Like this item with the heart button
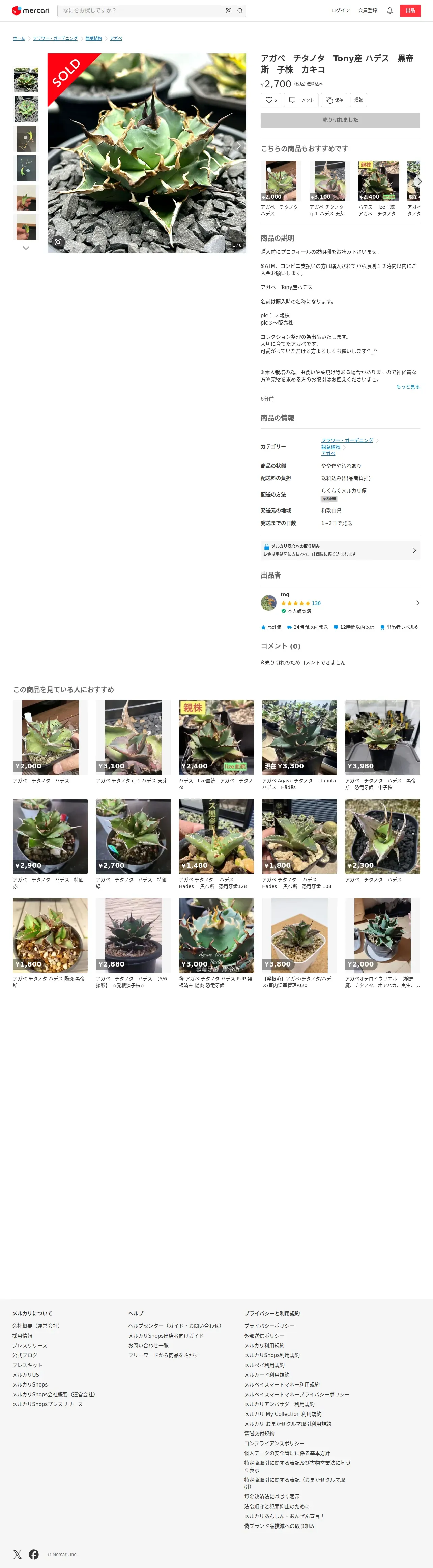This screenshot has height=1568, width=433. click(x=270, y=100)
